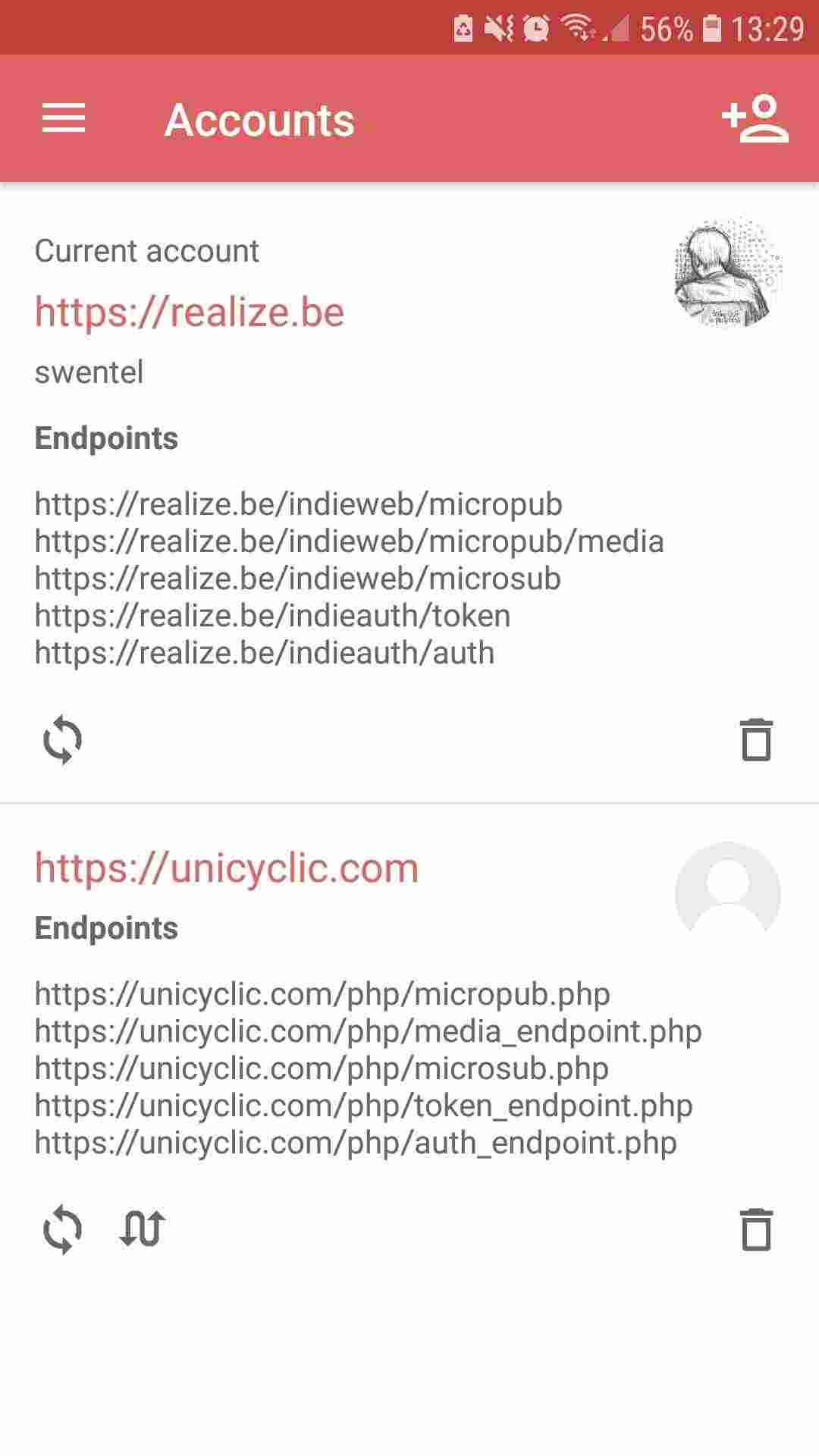The height and width of the screenshot is (1456, 819).
Task: Click the media_endpoint.php URL
Action: [x=366, y=1031]
